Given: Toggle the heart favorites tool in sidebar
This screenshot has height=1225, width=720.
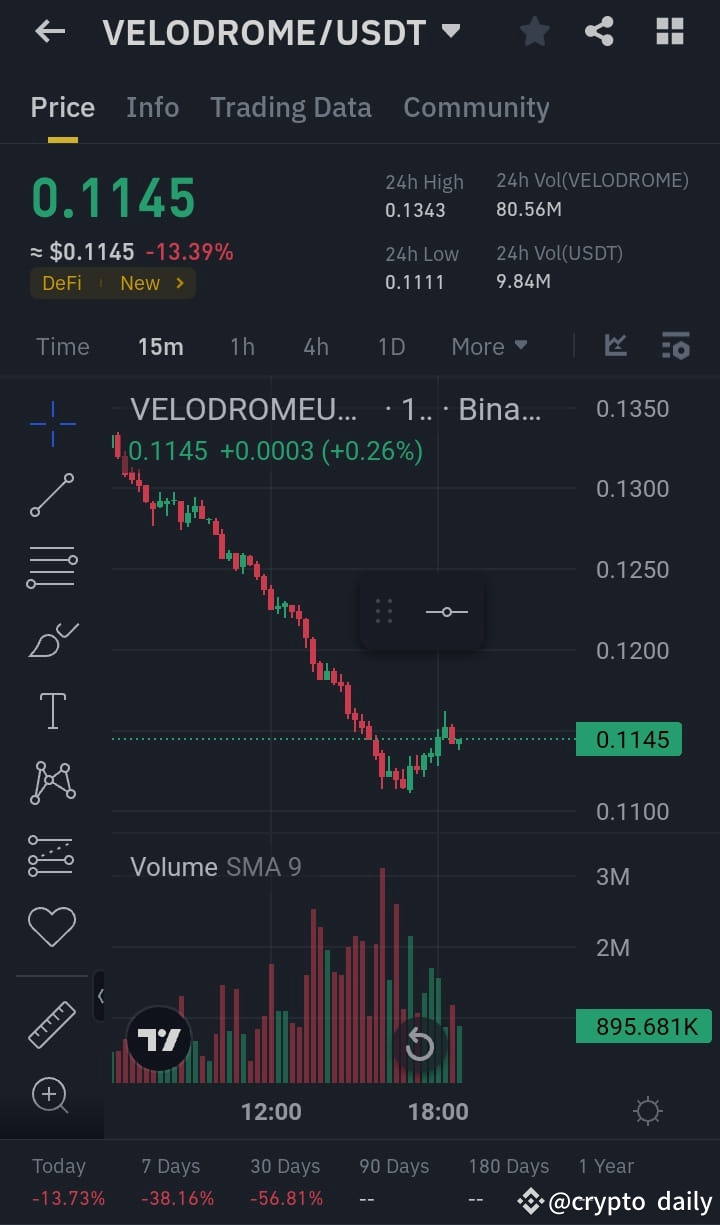Looking at the screenshot, I should [51, 925].
